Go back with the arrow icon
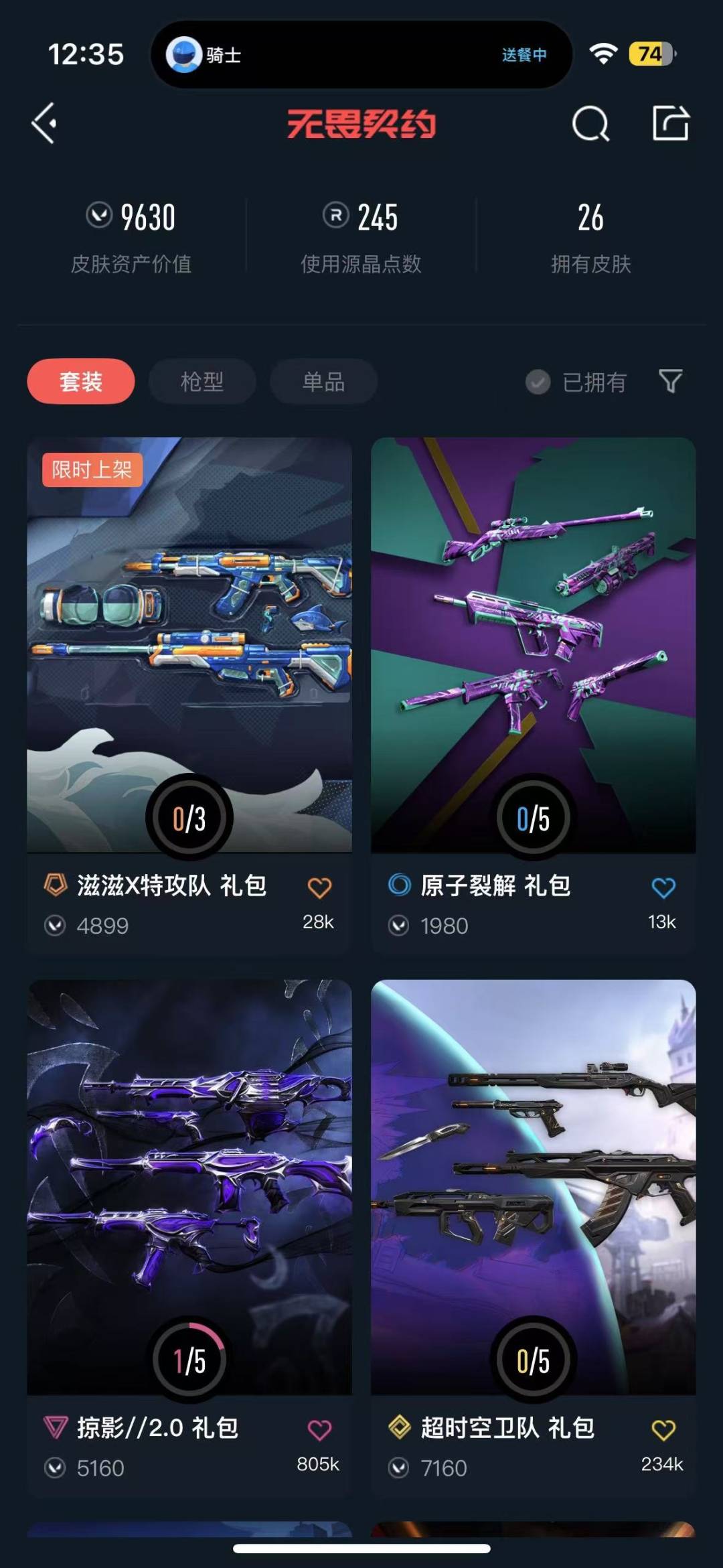Image resolution: width=723 pixels, height=1568 pixels. [x=44, y=123]
